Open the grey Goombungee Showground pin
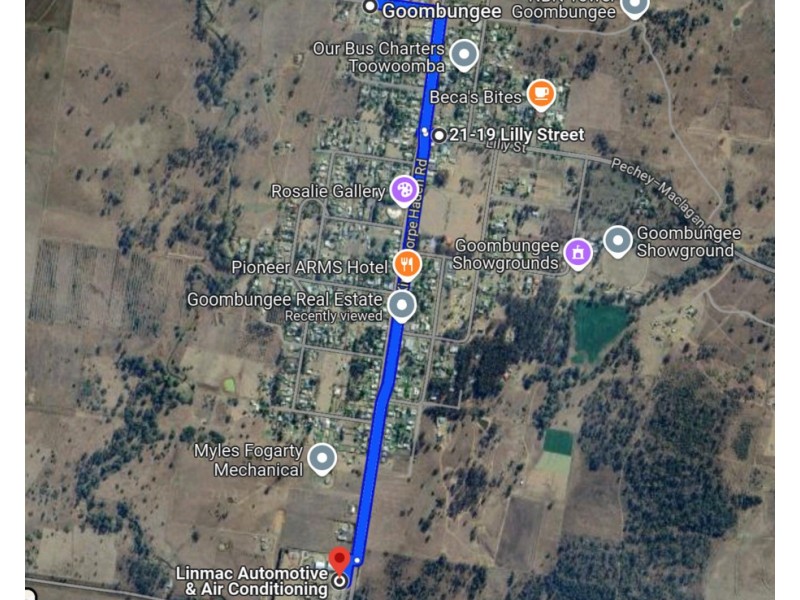The height and width of the screenshot is (600, 800). tap(618, 241)
